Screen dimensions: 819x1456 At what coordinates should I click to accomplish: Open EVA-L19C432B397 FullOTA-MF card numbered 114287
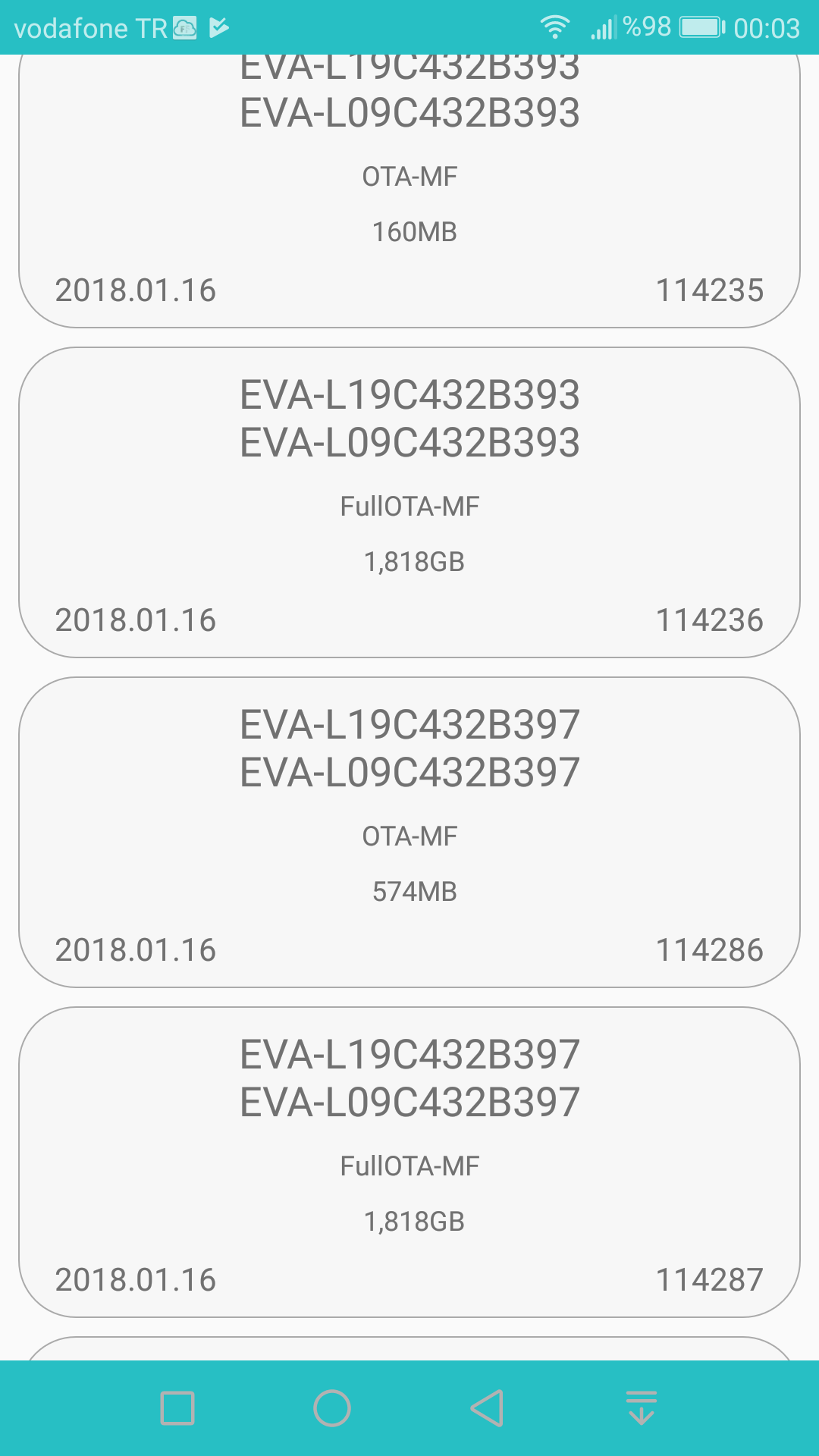click(409, 1162)
